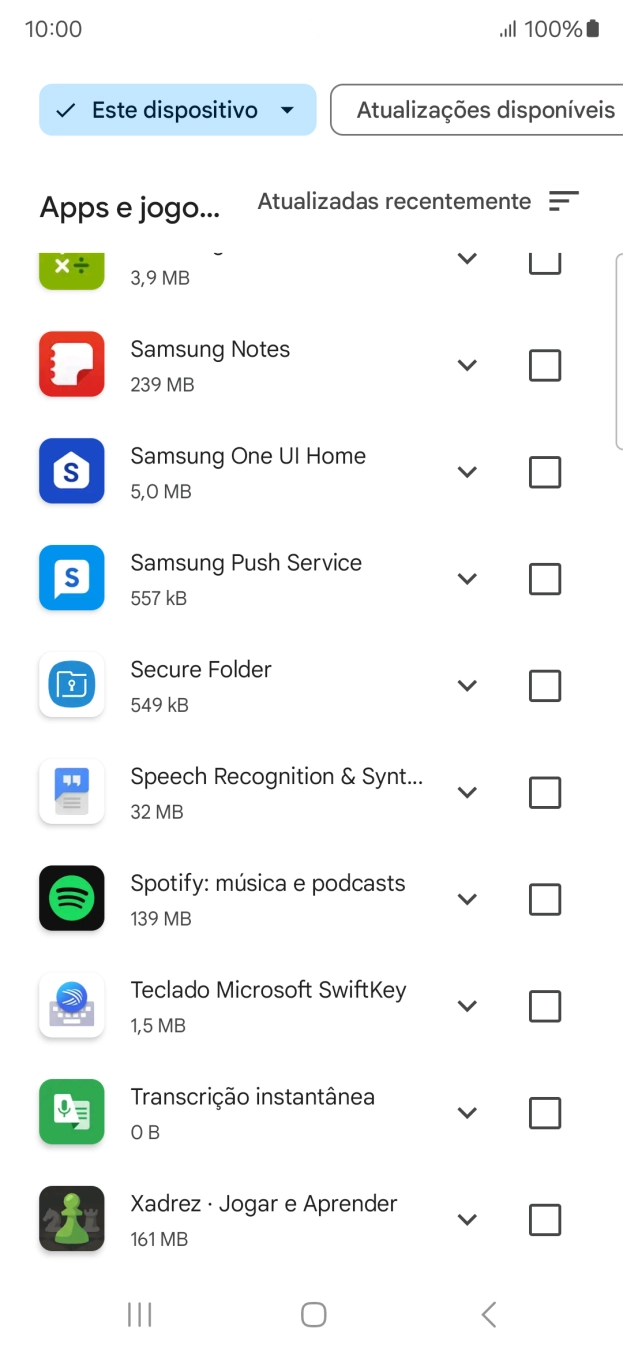Open recent apps from navigation bar

click(x=139, y=1314)
